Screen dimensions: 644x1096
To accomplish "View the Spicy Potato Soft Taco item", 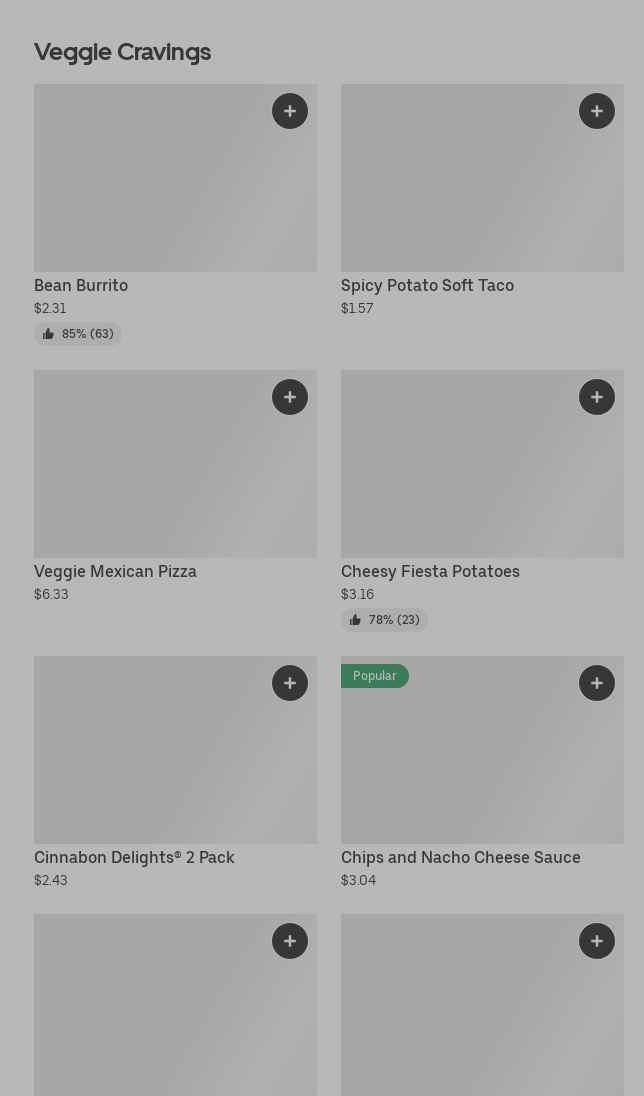I will click(427, 286).
